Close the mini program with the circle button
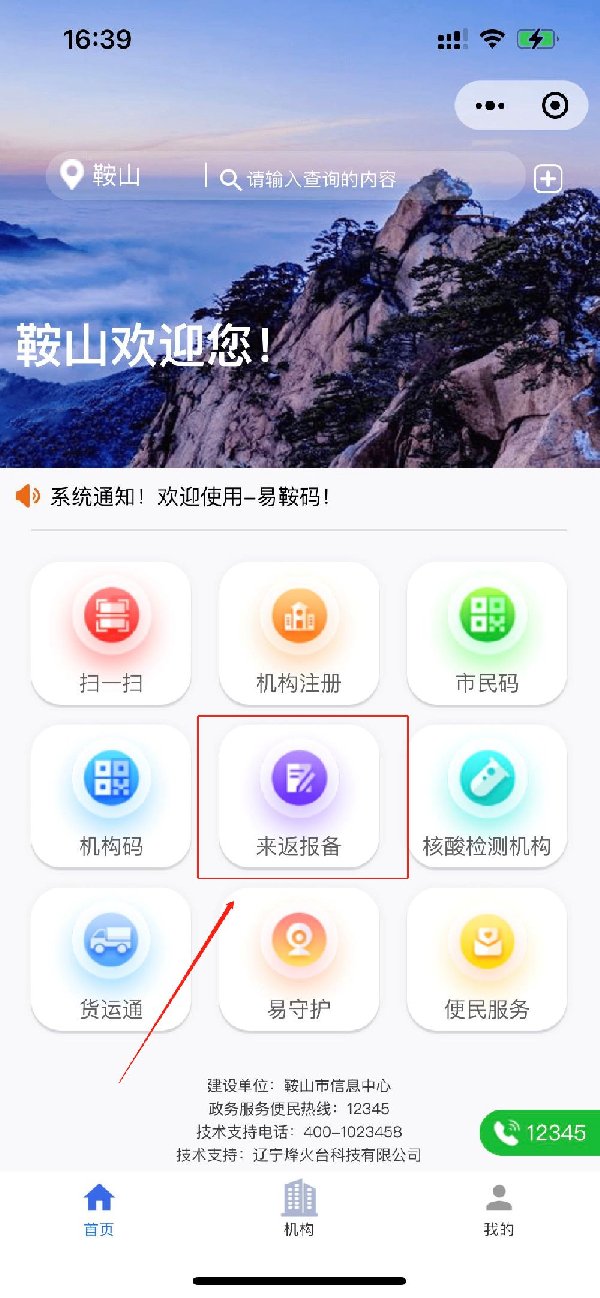 (554, 105)
